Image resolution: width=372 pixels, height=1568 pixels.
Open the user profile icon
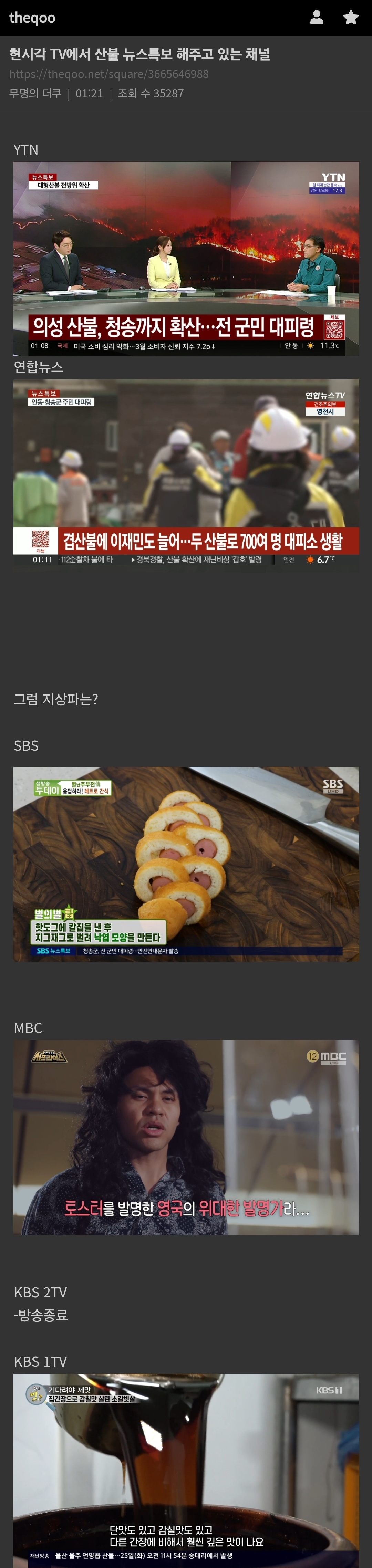click(x=317, y=18)
